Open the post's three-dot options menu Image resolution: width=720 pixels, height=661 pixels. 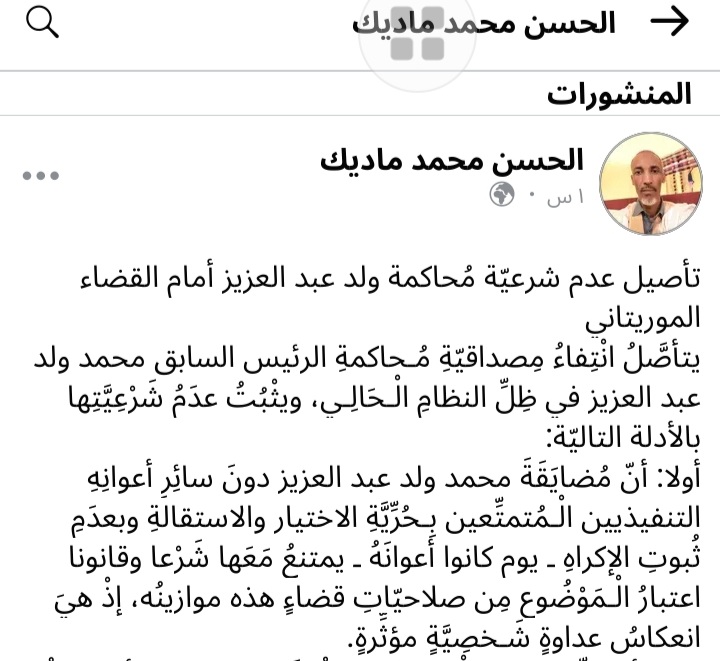coord(41,175)
